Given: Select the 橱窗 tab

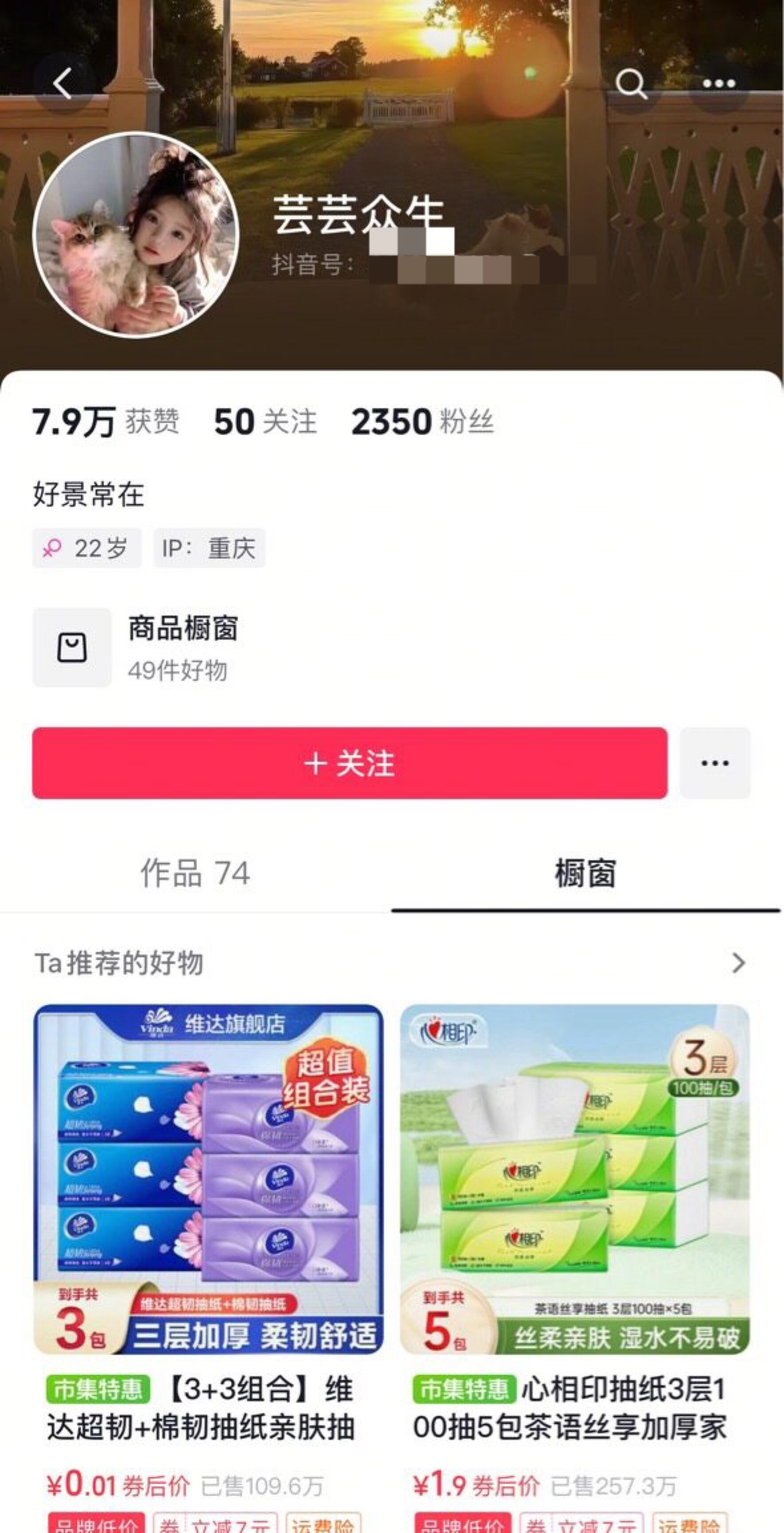Looking at the screenshot, I should tap(585, 874).
